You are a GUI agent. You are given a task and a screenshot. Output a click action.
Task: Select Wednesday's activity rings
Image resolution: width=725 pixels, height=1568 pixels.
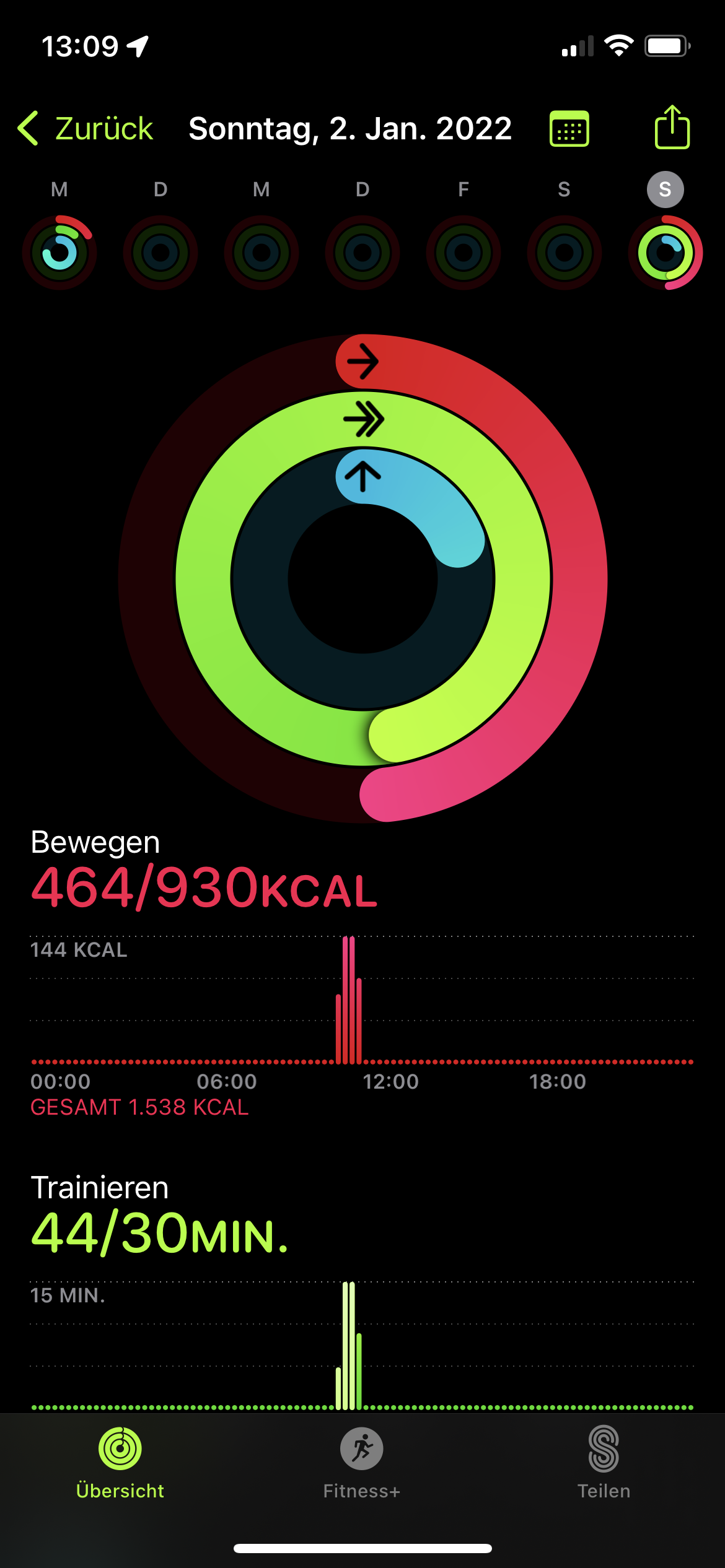click(261, 252)
